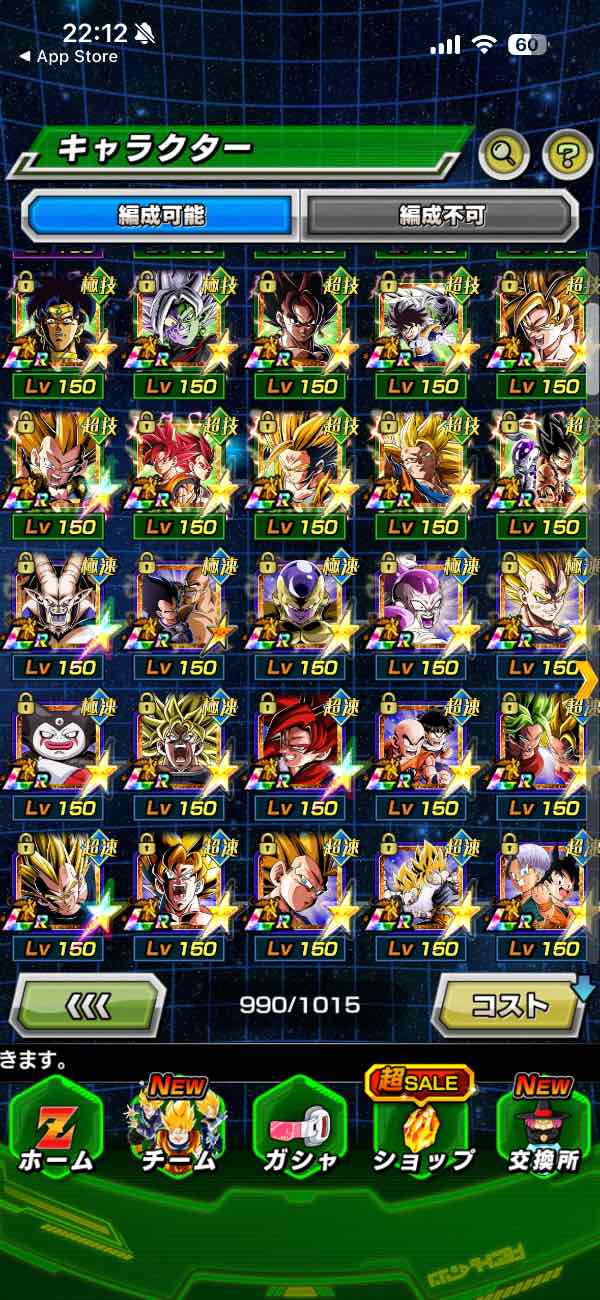Change sort order with コスト button

pyautogui.click(x=509, y=1003)
